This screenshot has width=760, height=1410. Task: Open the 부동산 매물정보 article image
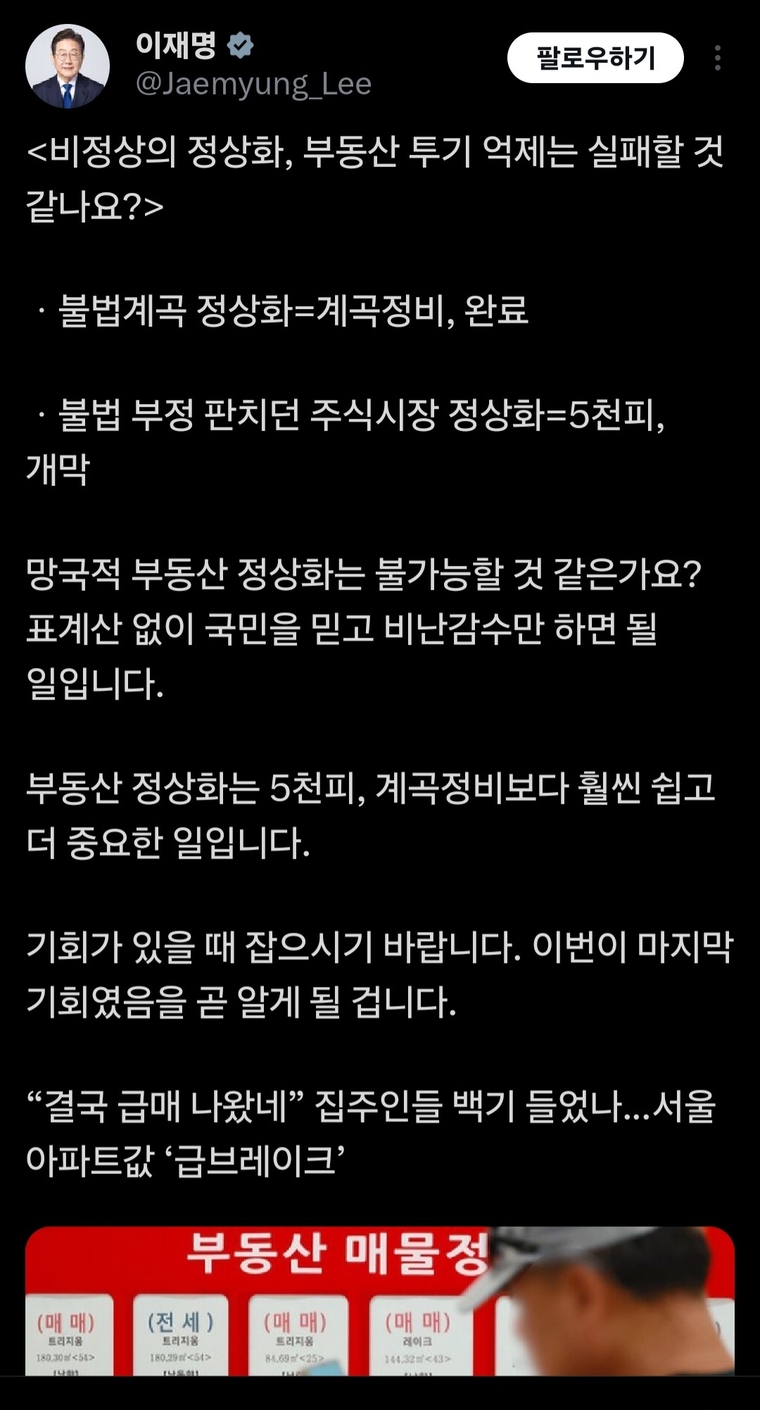(380, 1300)
